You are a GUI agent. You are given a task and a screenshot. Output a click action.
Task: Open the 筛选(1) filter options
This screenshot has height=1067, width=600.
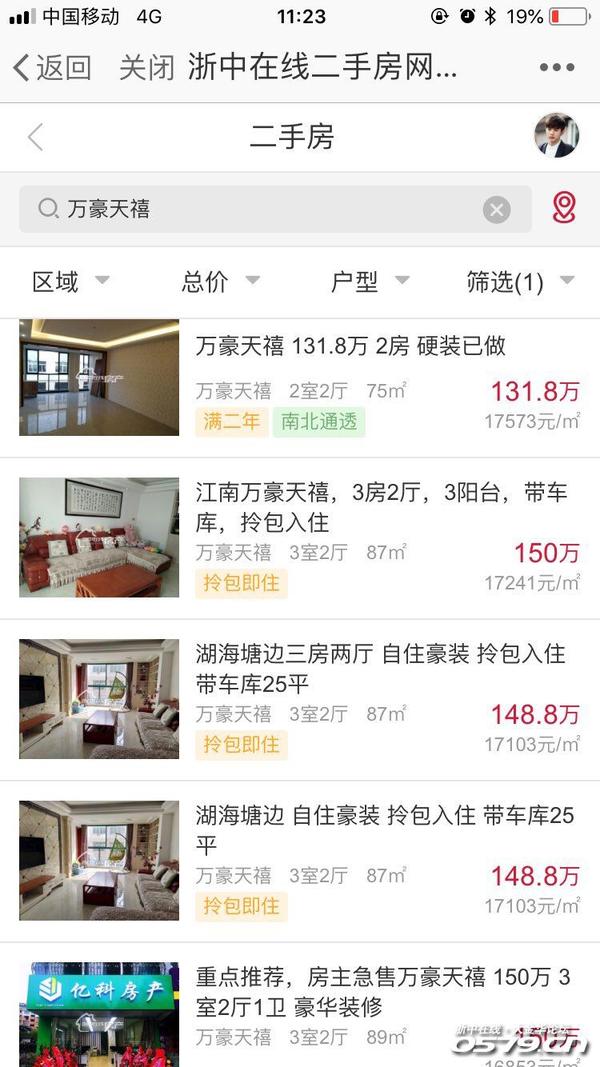[520, 282]
